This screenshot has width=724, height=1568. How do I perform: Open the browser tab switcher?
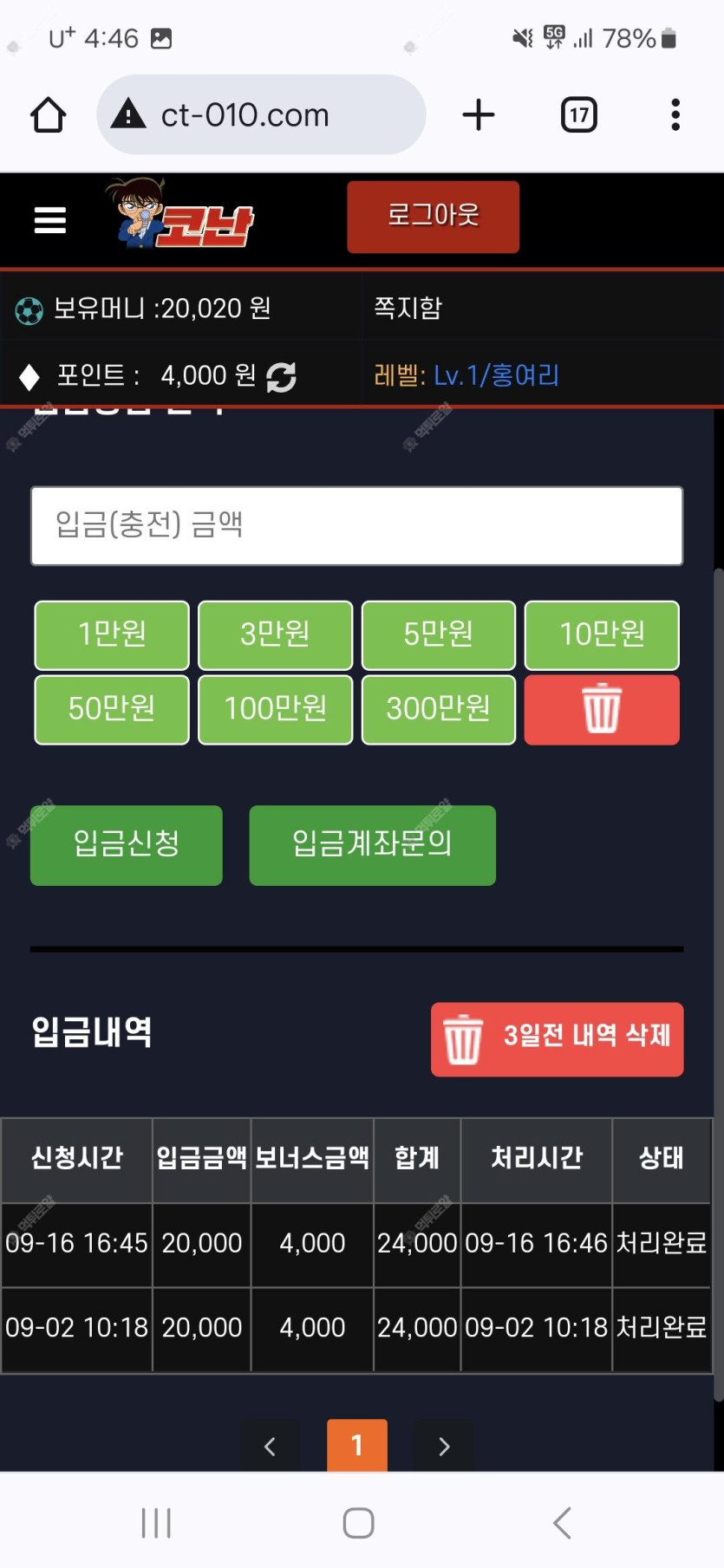coord(579,114)
